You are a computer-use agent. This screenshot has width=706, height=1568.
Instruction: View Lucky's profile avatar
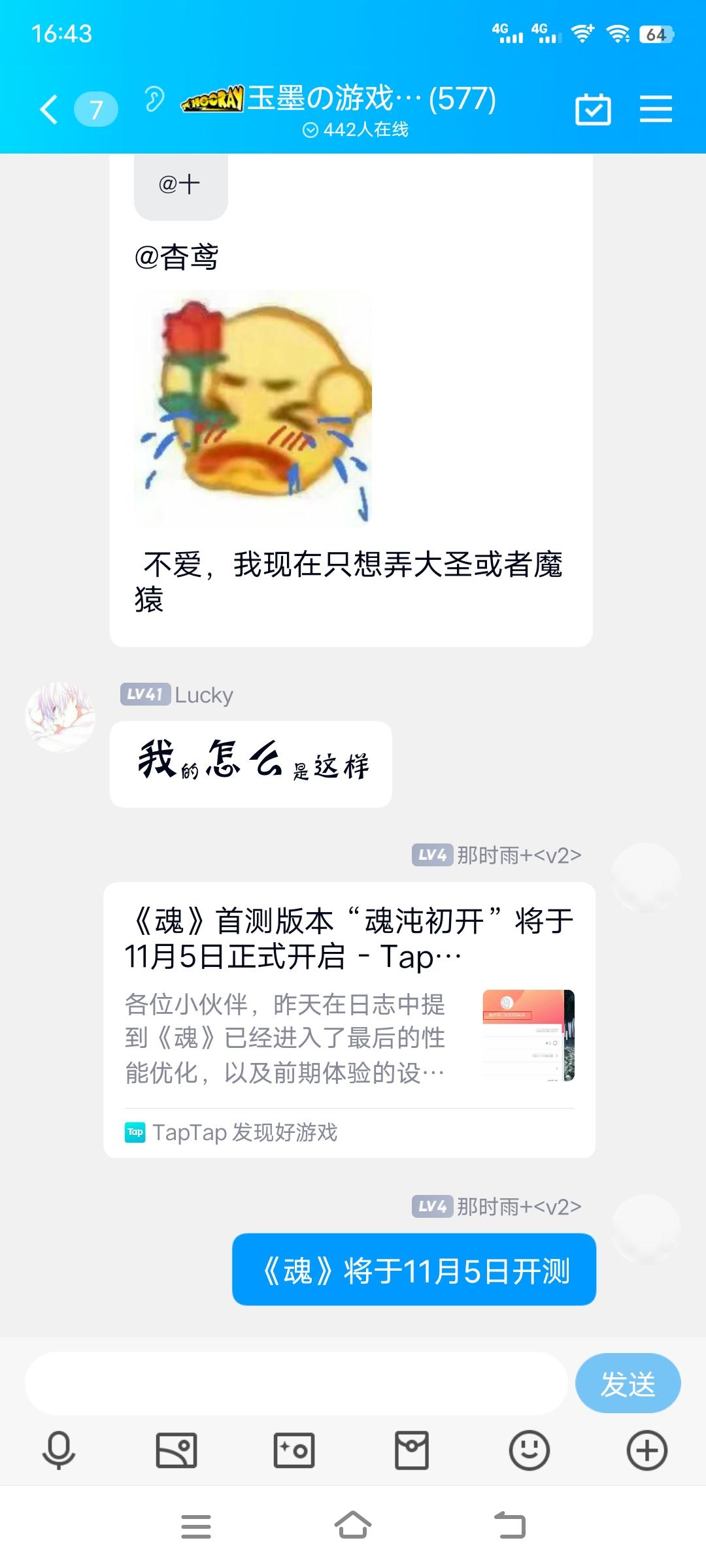(60, 717)
